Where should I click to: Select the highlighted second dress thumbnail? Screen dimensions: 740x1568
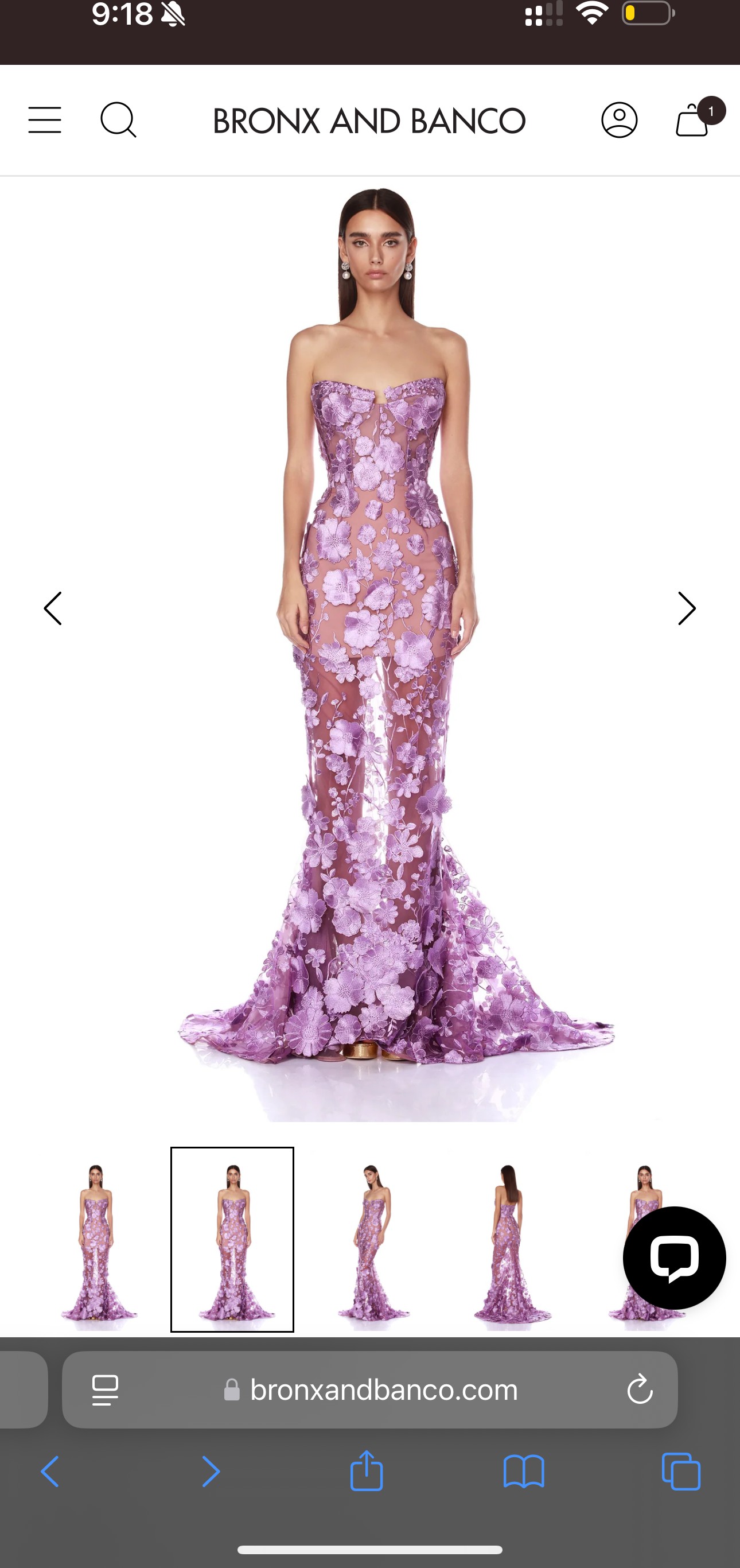point(232,1239)
